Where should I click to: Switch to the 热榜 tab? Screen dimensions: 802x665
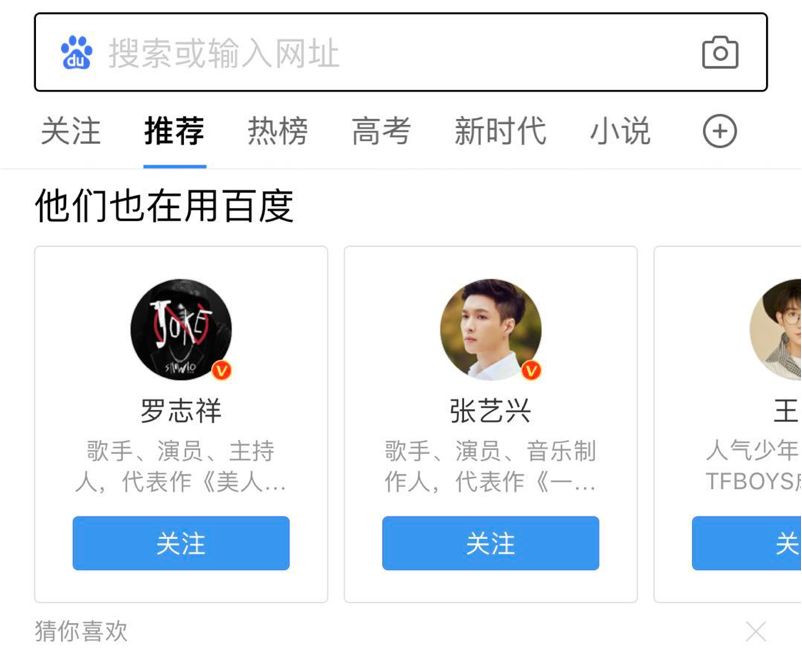tap(278, 131)
